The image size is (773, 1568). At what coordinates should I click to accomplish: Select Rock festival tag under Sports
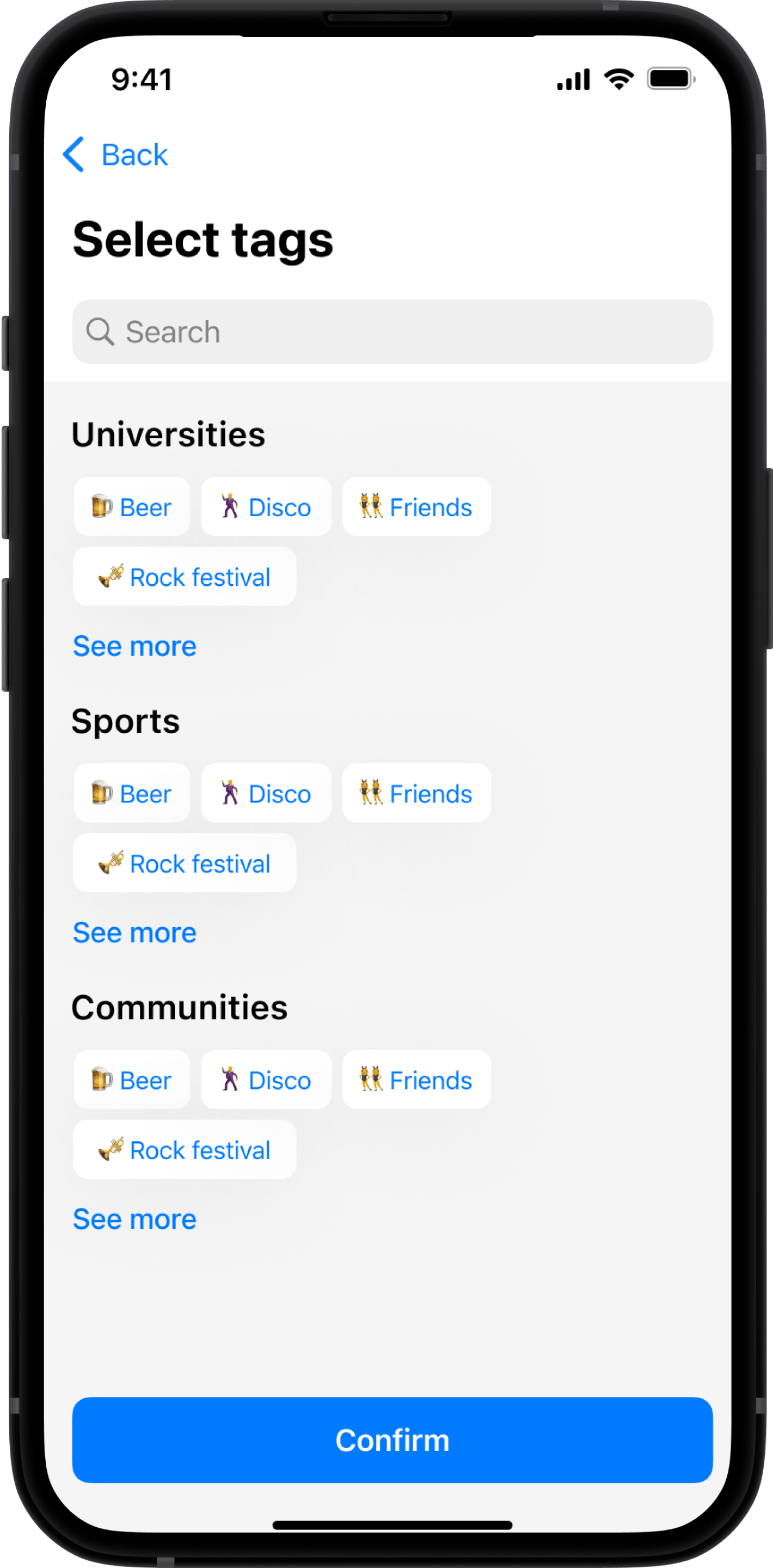click(185, 863)
